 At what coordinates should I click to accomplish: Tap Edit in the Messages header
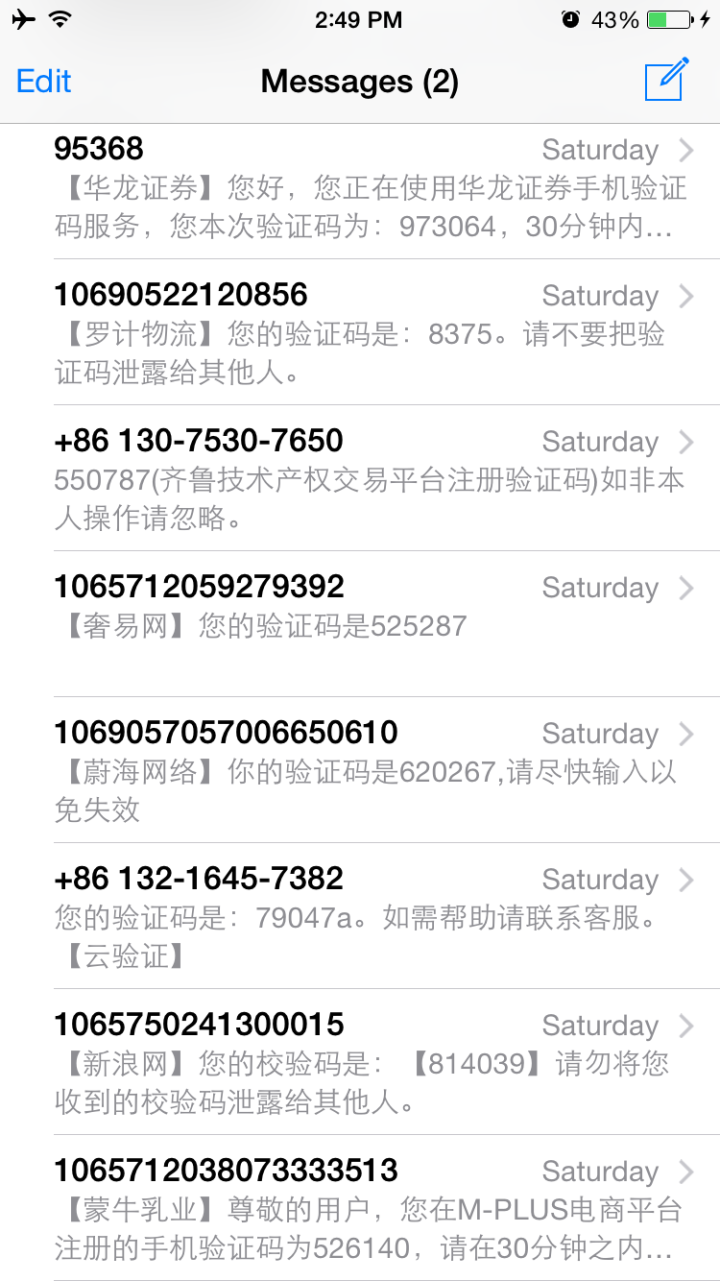click(44, 81)
